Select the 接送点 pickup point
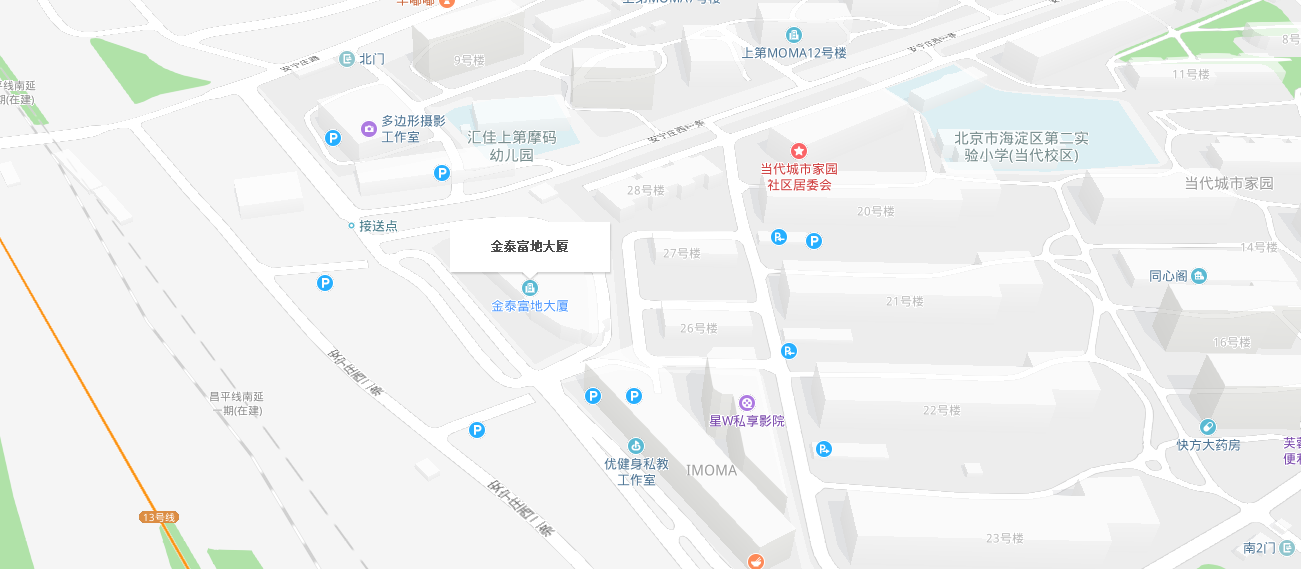 tap(351, 226)
